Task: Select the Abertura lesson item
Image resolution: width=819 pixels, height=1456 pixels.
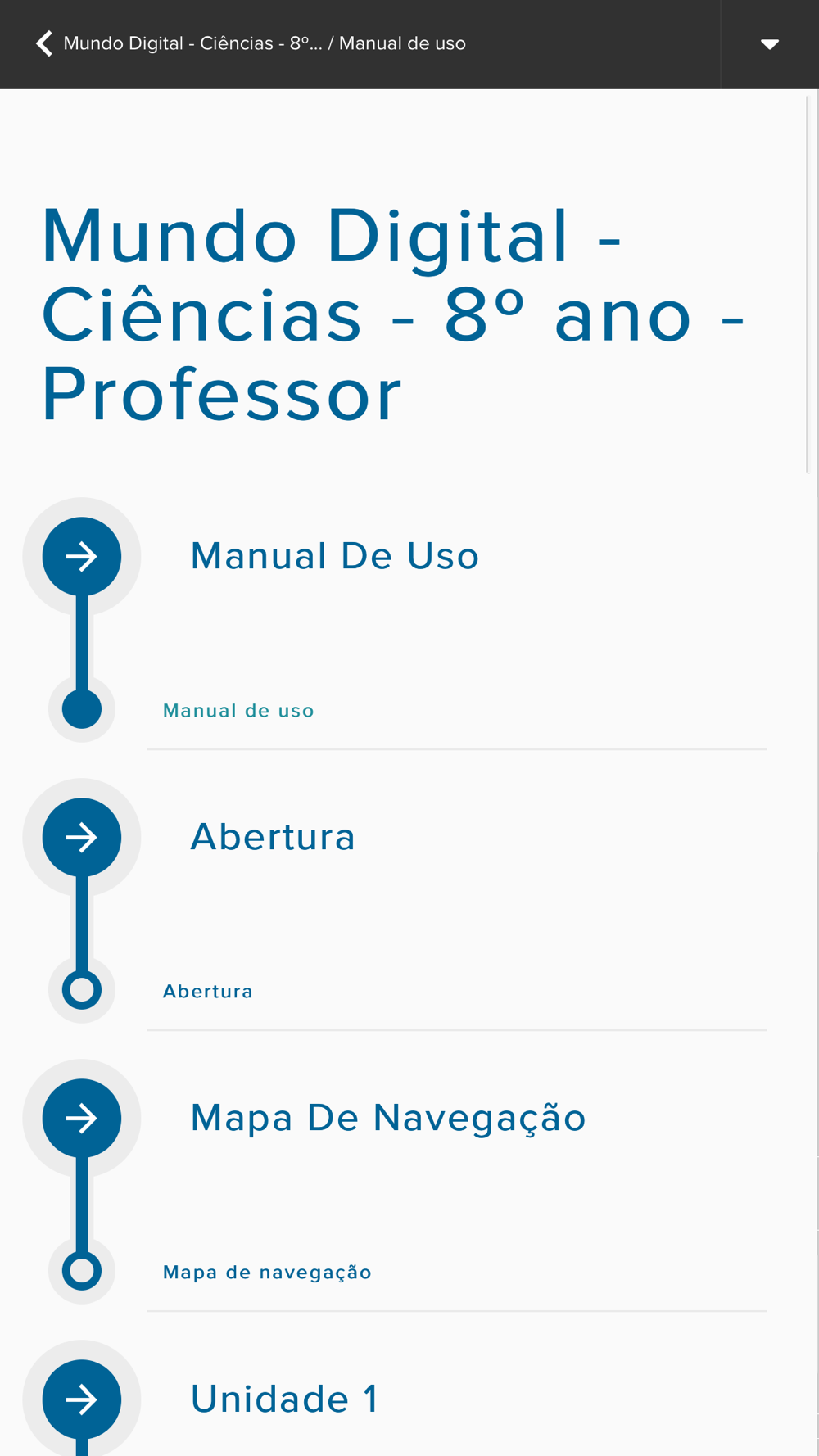Action: pyautogui.click(x=208, y=992)
